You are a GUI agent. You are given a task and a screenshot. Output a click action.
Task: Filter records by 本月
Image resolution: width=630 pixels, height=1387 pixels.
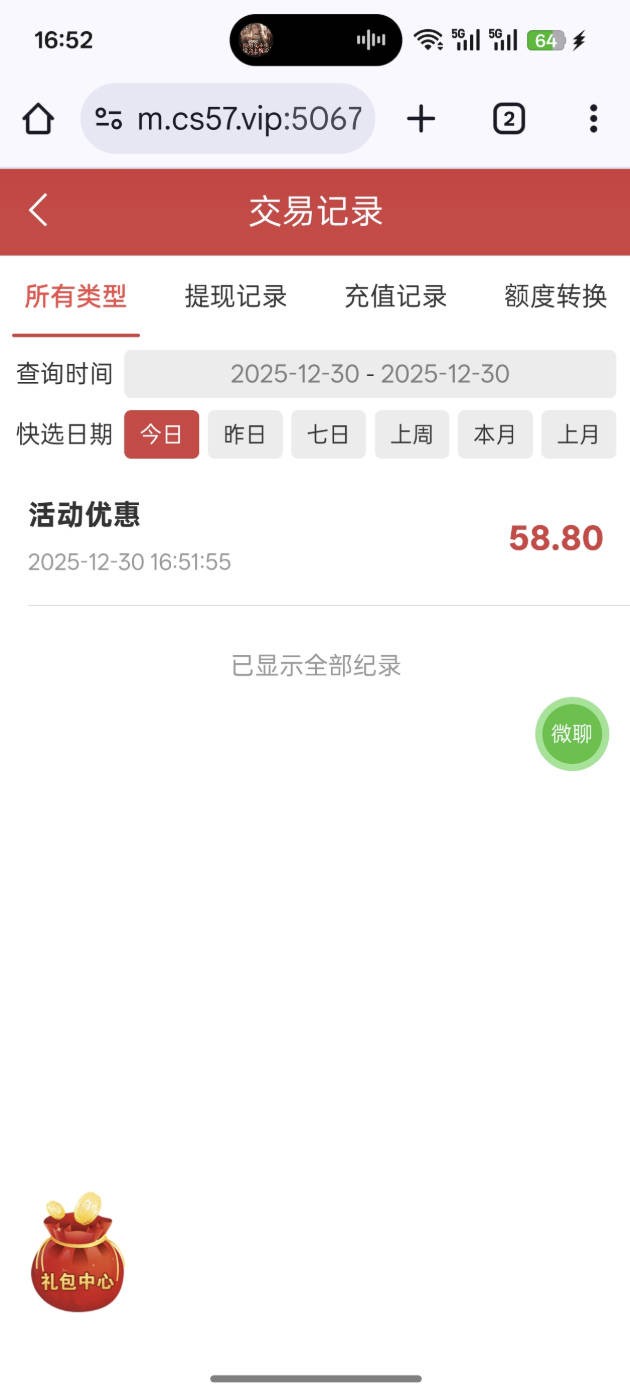(495, 435)
